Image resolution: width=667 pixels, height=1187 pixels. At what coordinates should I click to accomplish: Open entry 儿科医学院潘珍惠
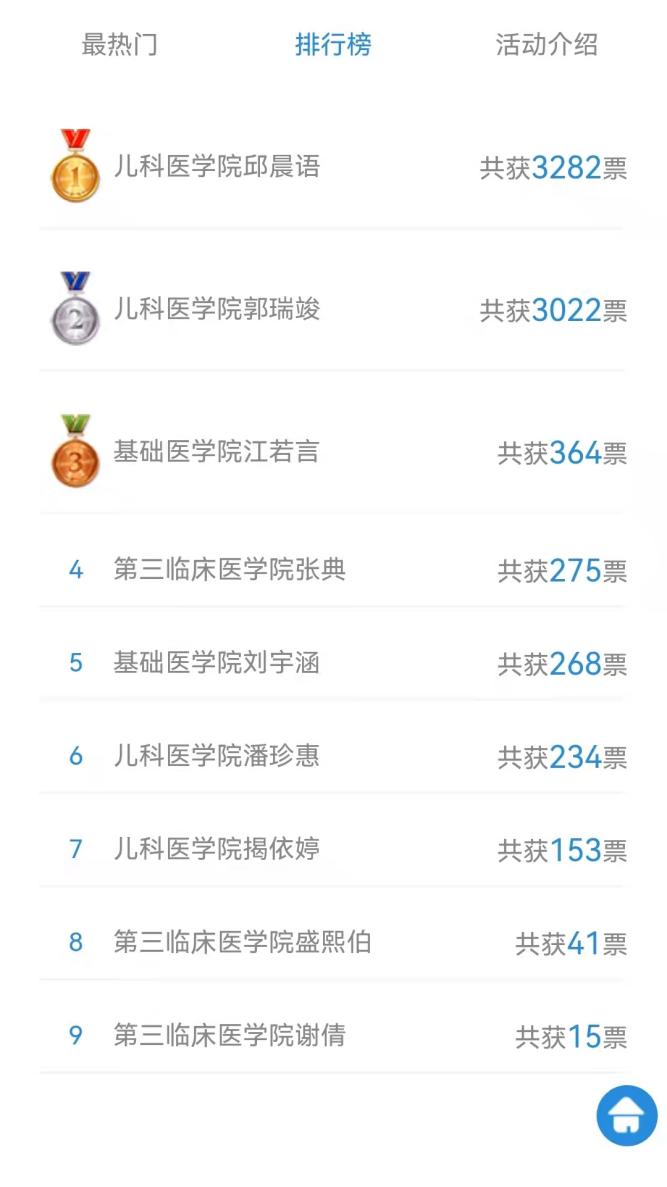217,756
